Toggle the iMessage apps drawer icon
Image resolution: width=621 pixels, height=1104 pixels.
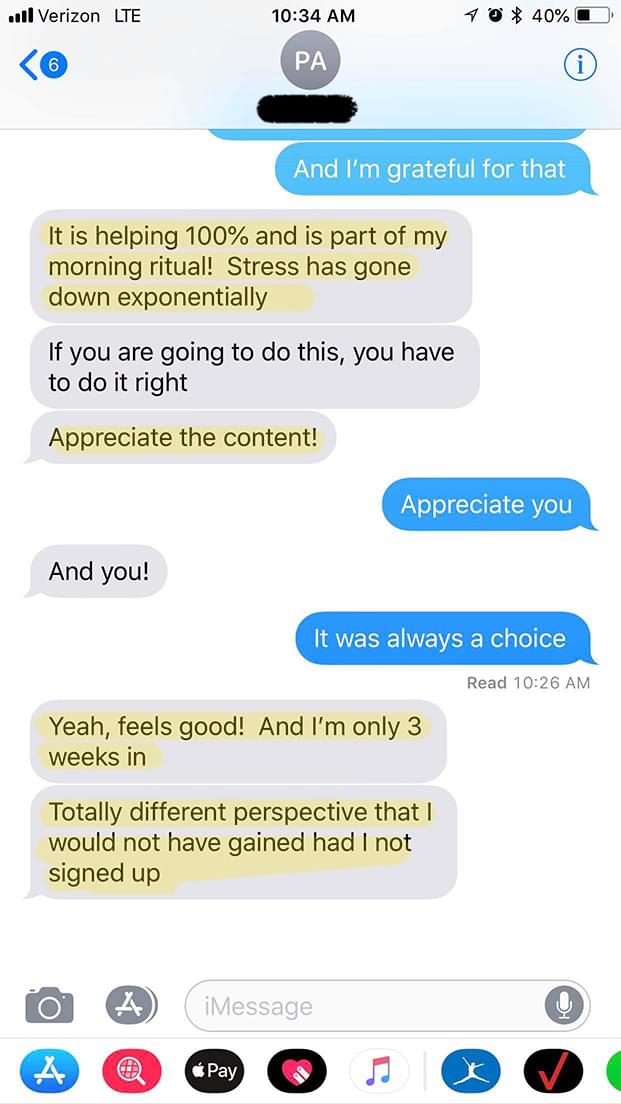pos(132,1005)
